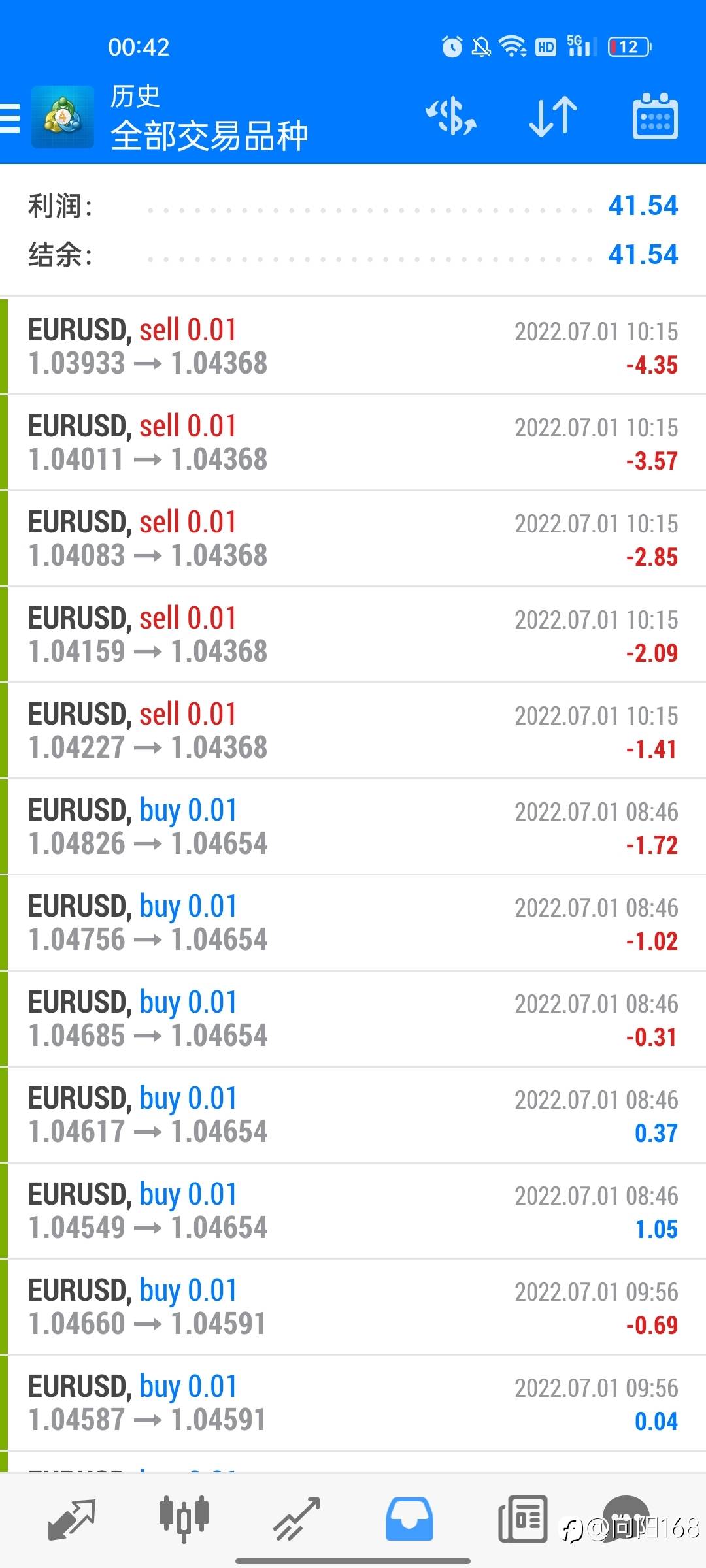Switch to the Quotes tab
706x1568 pixels.
72,1518
